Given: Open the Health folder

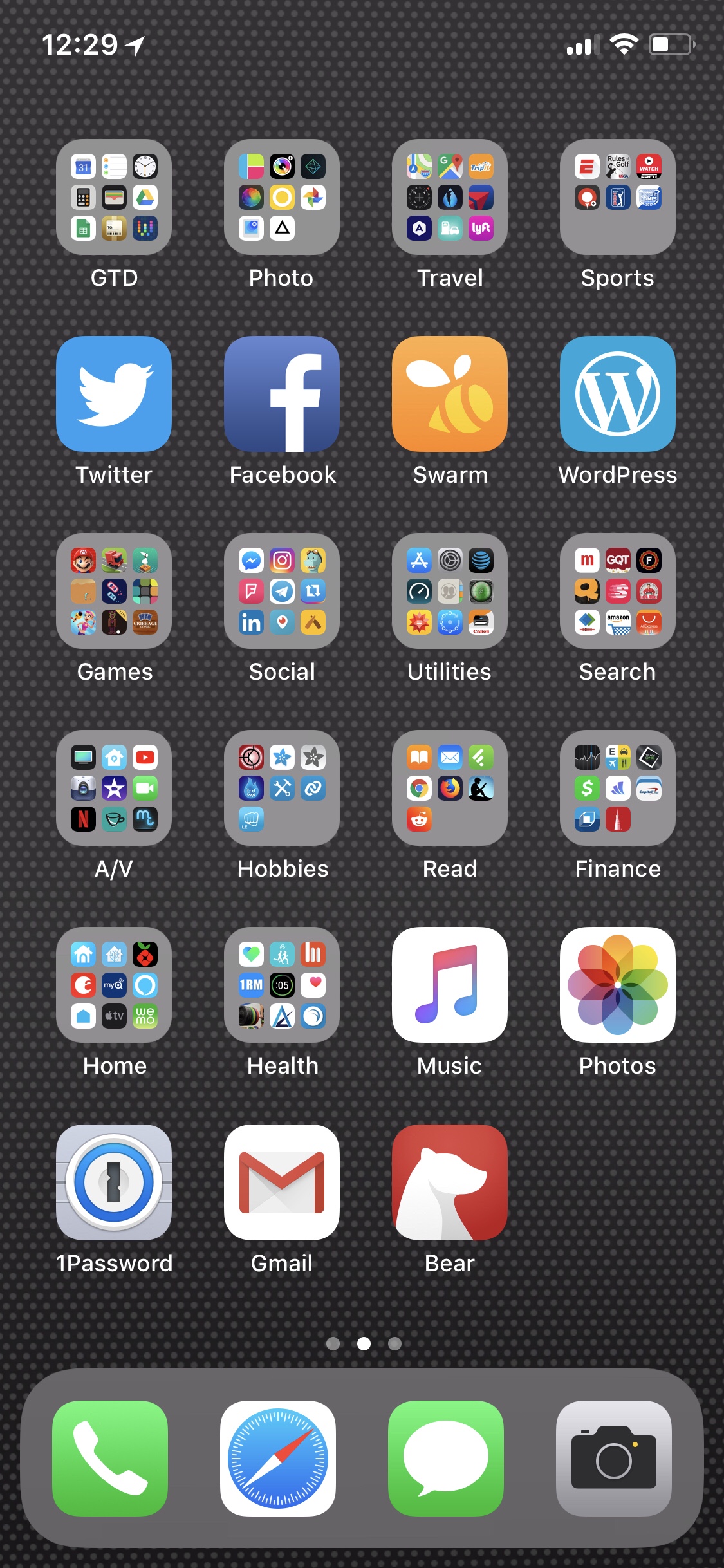Looking at the screenshot, I should (282, 985).
